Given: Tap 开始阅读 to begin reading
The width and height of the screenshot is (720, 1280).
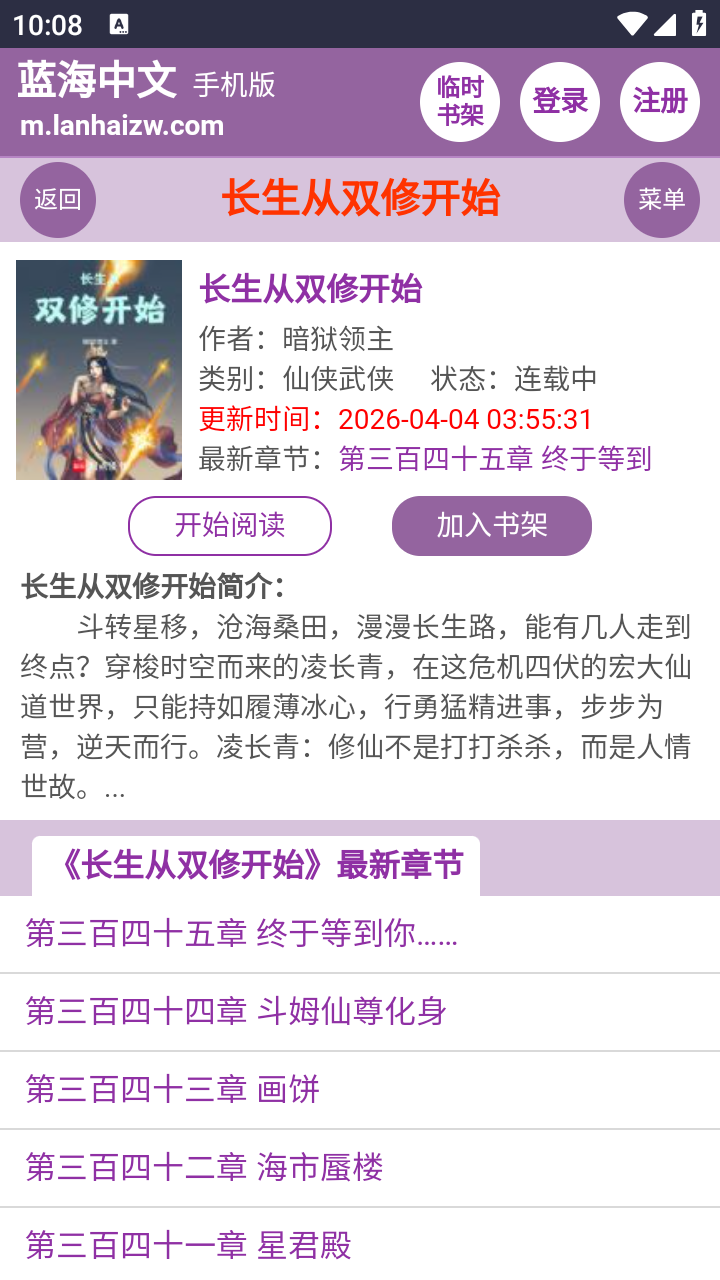Looking at the screenshot, I should [x=230, y=525].
